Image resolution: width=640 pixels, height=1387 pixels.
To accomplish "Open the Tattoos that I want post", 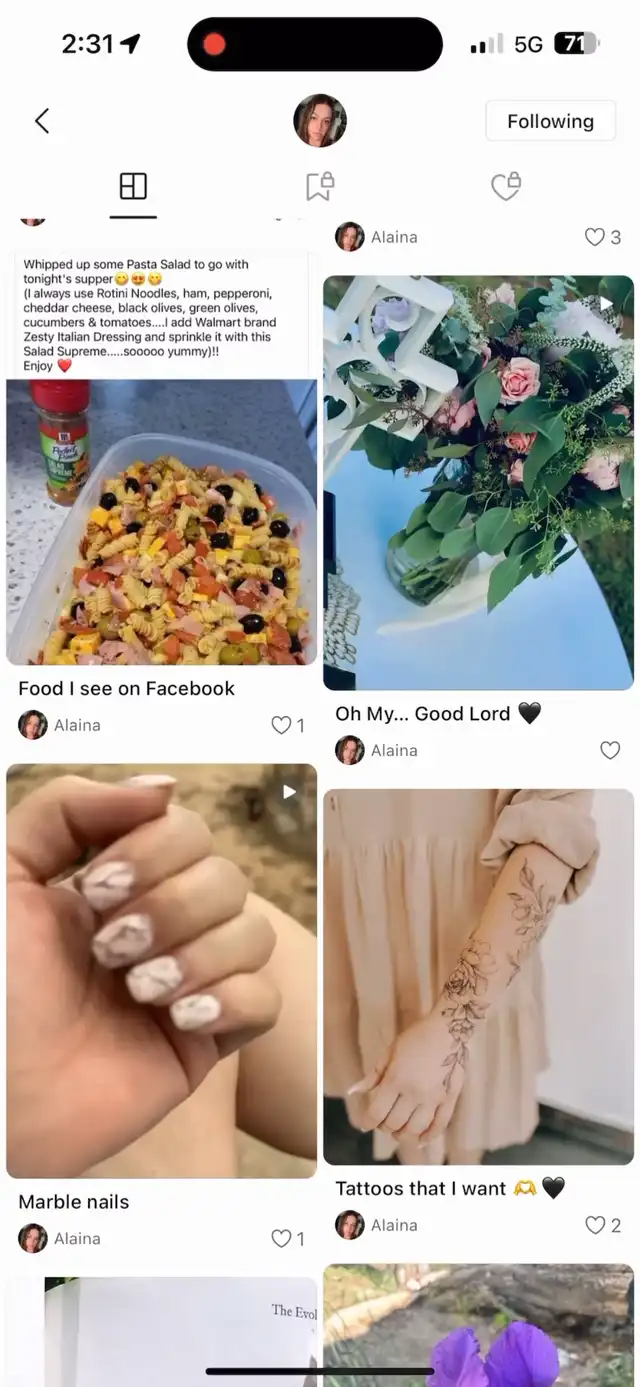I will [478, 976].
